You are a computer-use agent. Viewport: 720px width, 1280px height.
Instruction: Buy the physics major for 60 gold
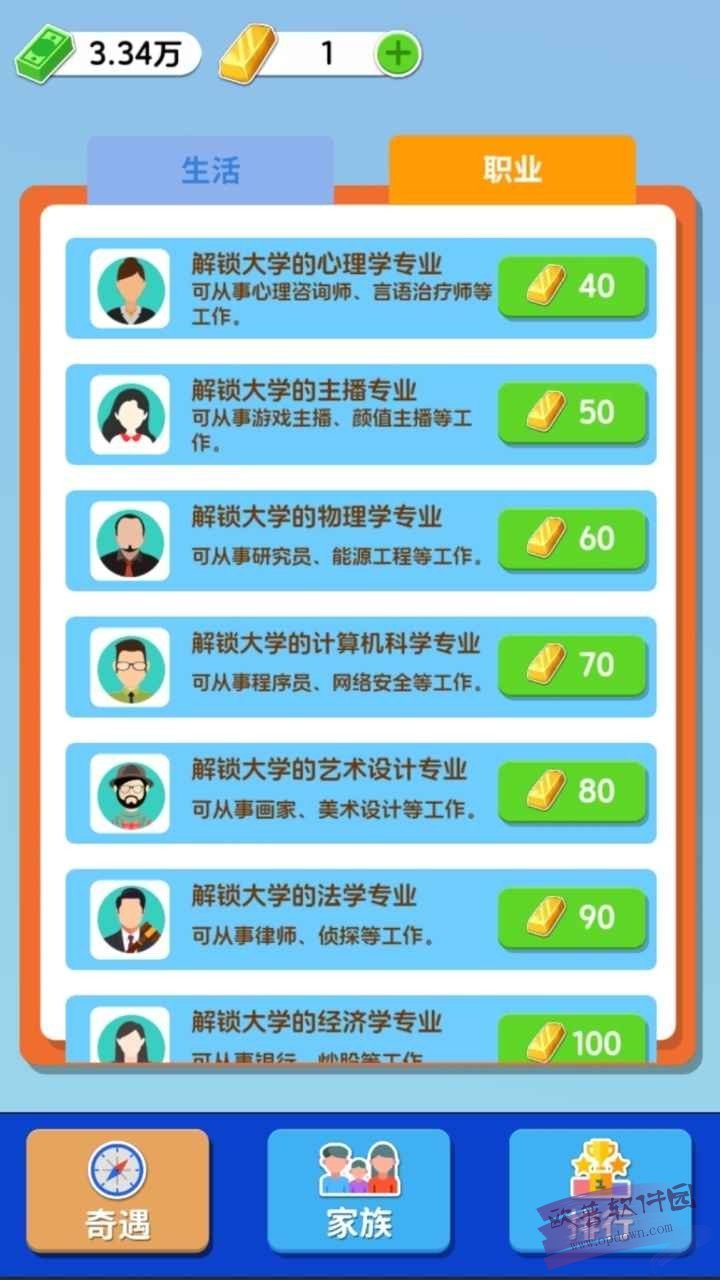click(572, 539)
